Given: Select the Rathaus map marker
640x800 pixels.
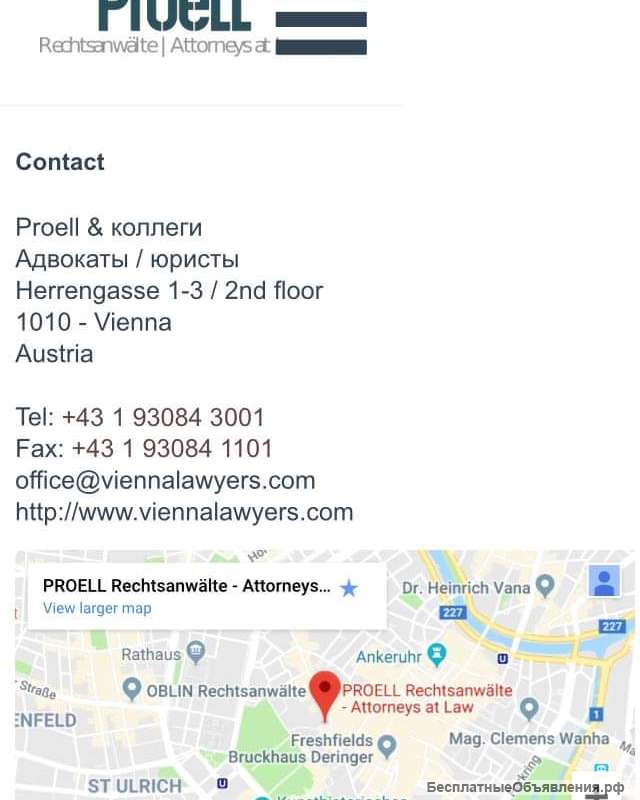Looking at the screenshot, I should 196,652.
